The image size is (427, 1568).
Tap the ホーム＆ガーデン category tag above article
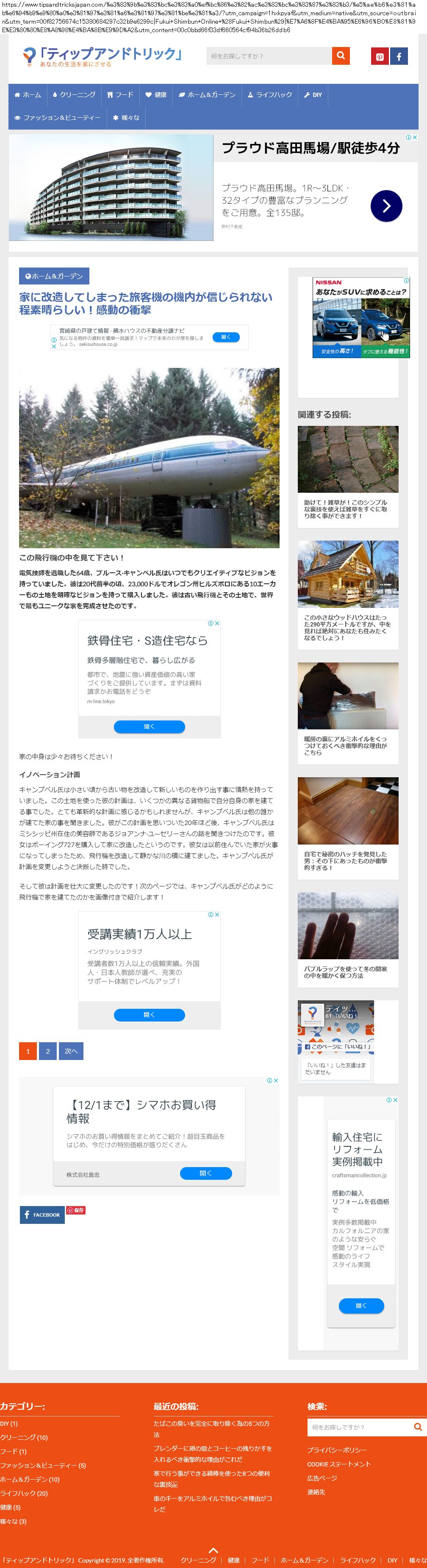pyautogui.click(x=54, y=276)
